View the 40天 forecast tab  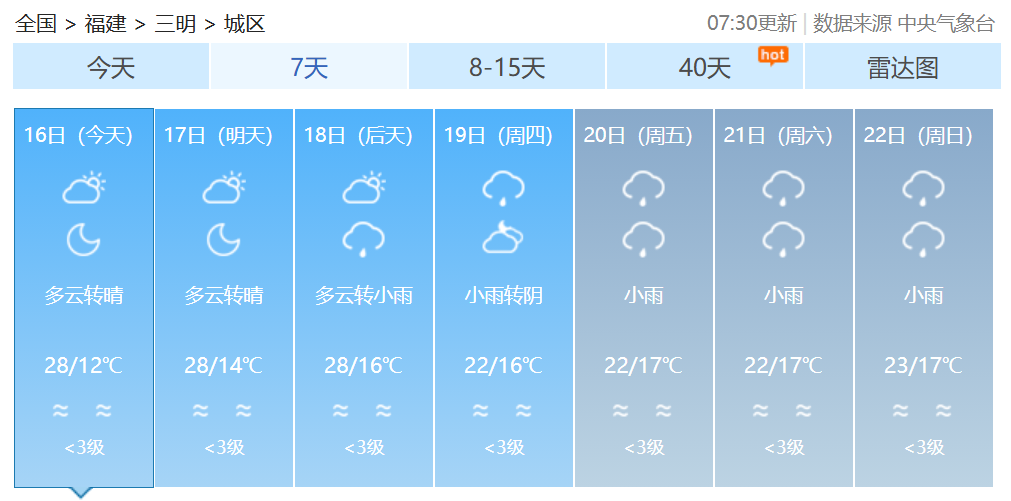coord(705,67)
